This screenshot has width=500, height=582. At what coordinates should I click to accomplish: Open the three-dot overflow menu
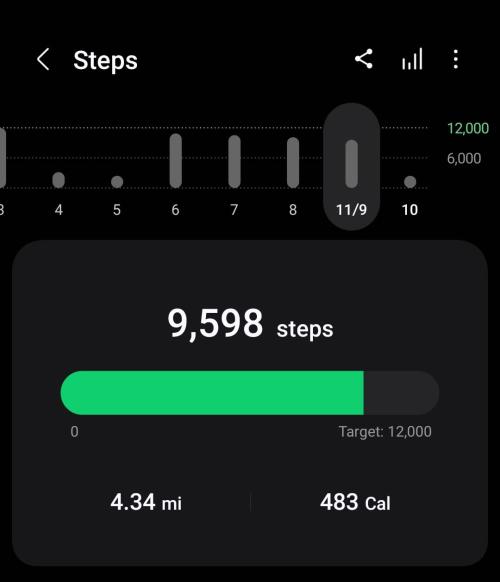coord(455,59)
